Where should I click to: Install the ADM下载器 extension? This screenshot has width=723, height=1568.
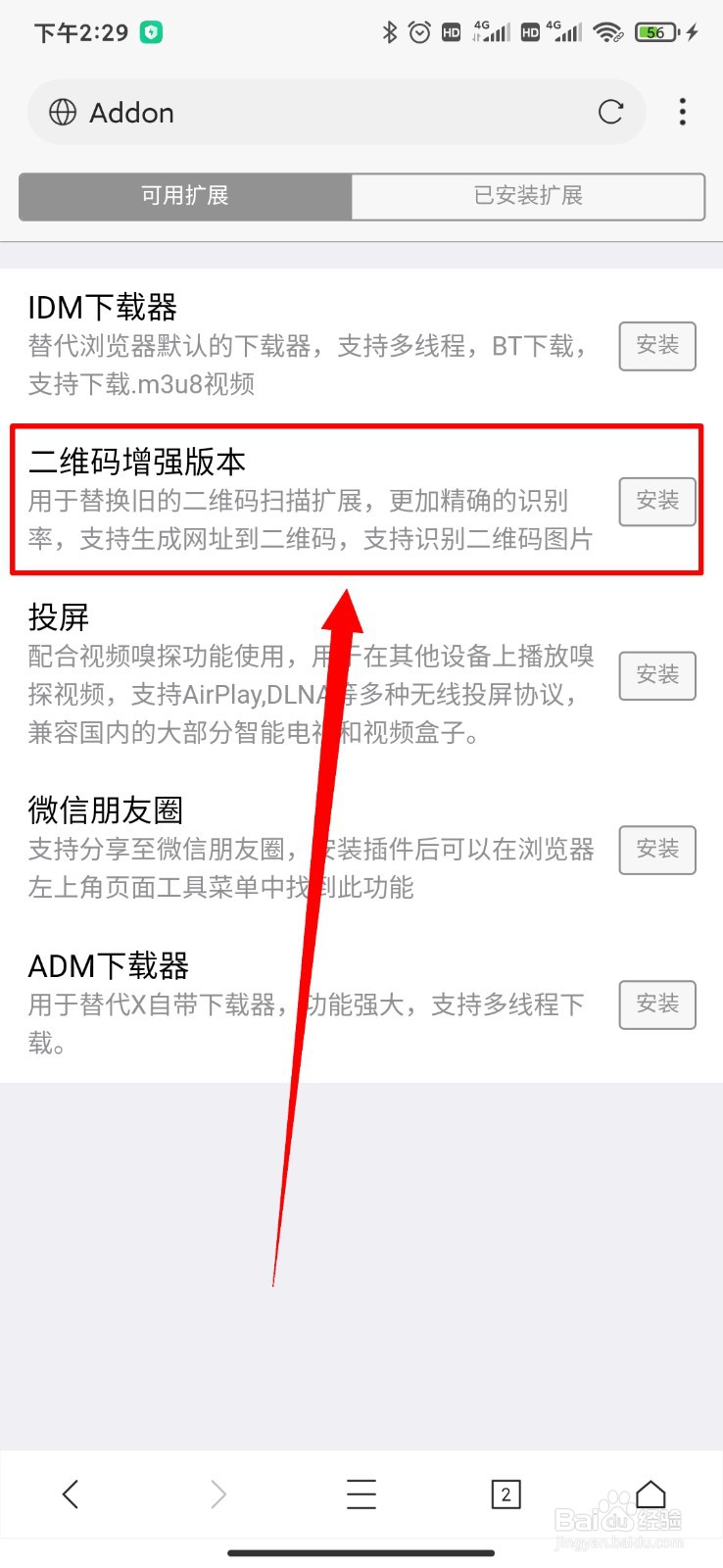click(x=656, y=1004)
